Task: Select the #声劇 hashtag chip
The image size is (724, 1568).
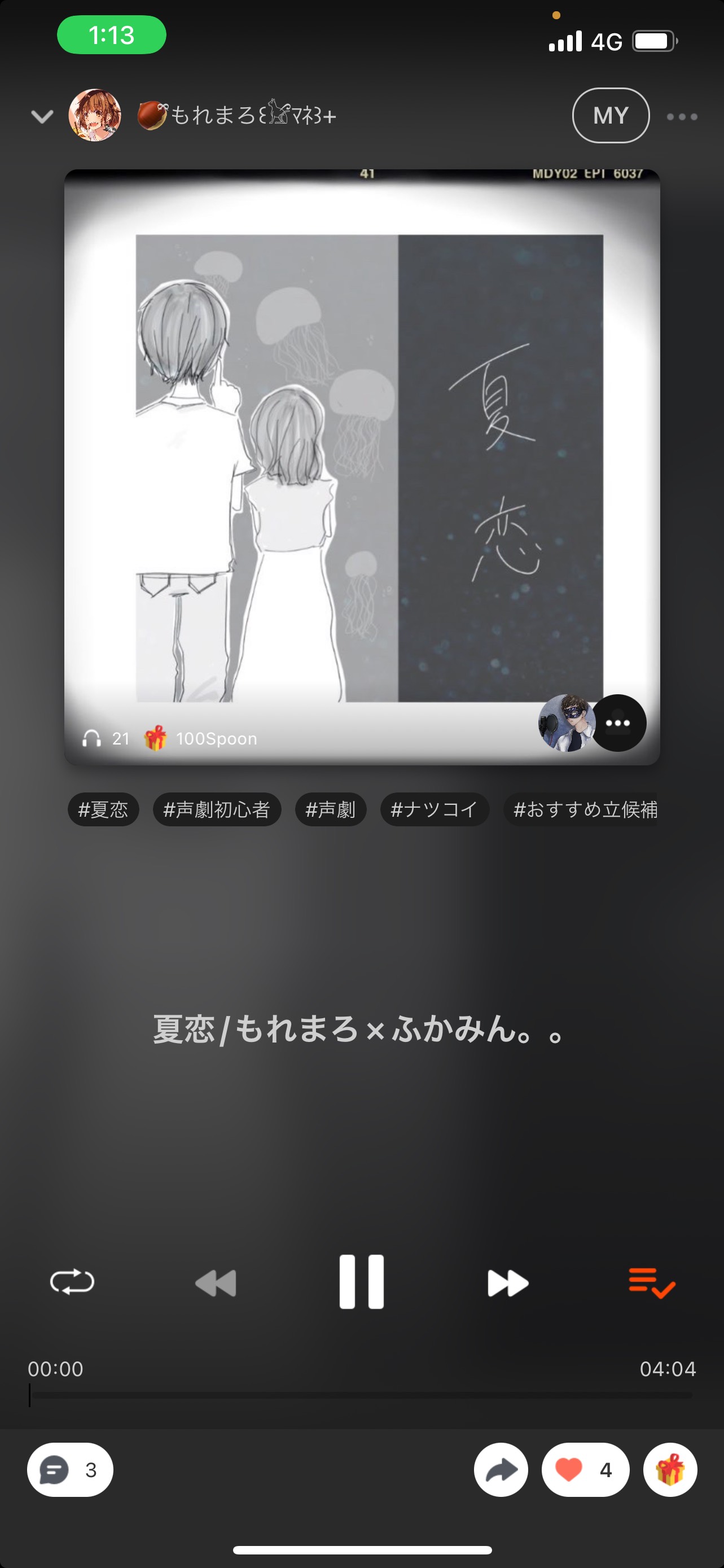Action: tap(330, 809)
